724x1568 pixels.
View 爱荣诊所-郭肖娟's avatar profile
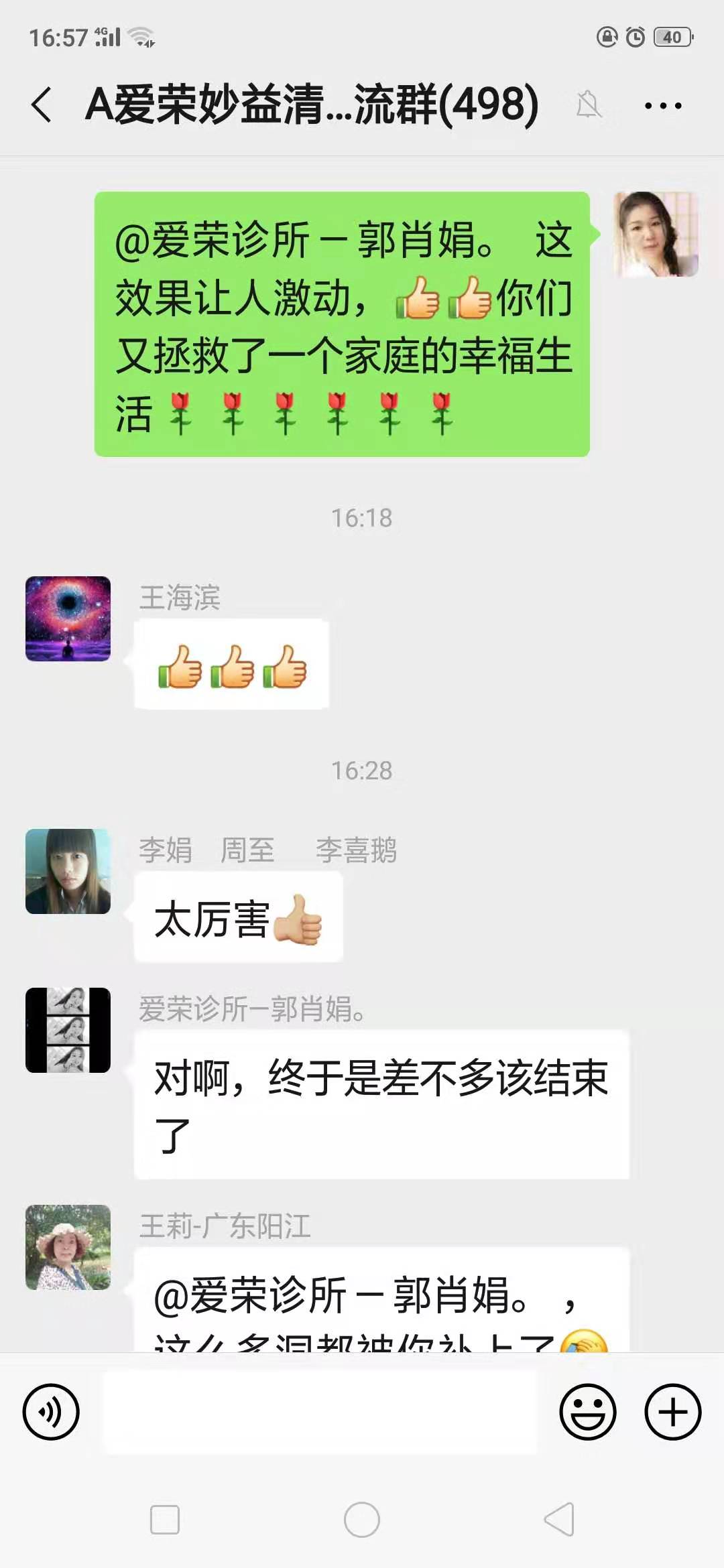click(68, 1030)
